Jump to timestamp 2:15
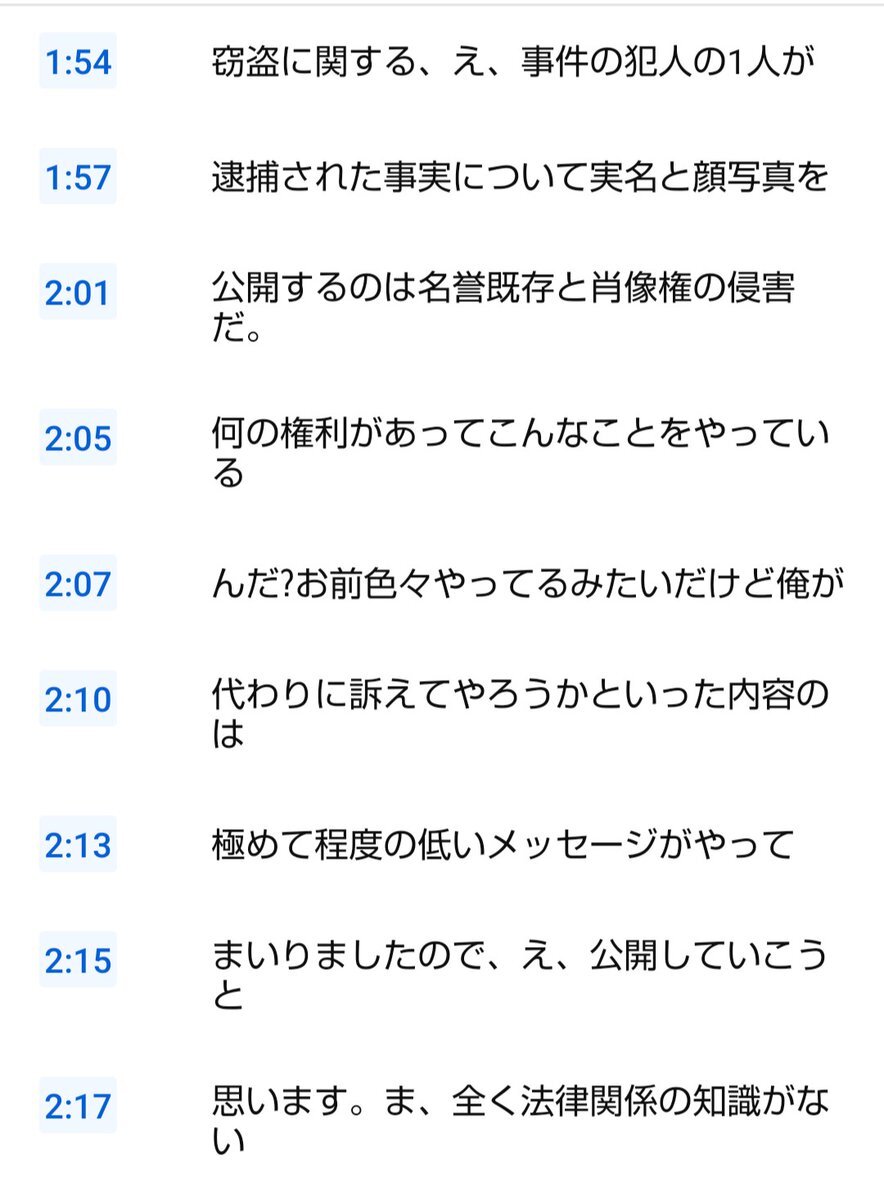Viewport: 884px width, 1200px height. point(78,960)
